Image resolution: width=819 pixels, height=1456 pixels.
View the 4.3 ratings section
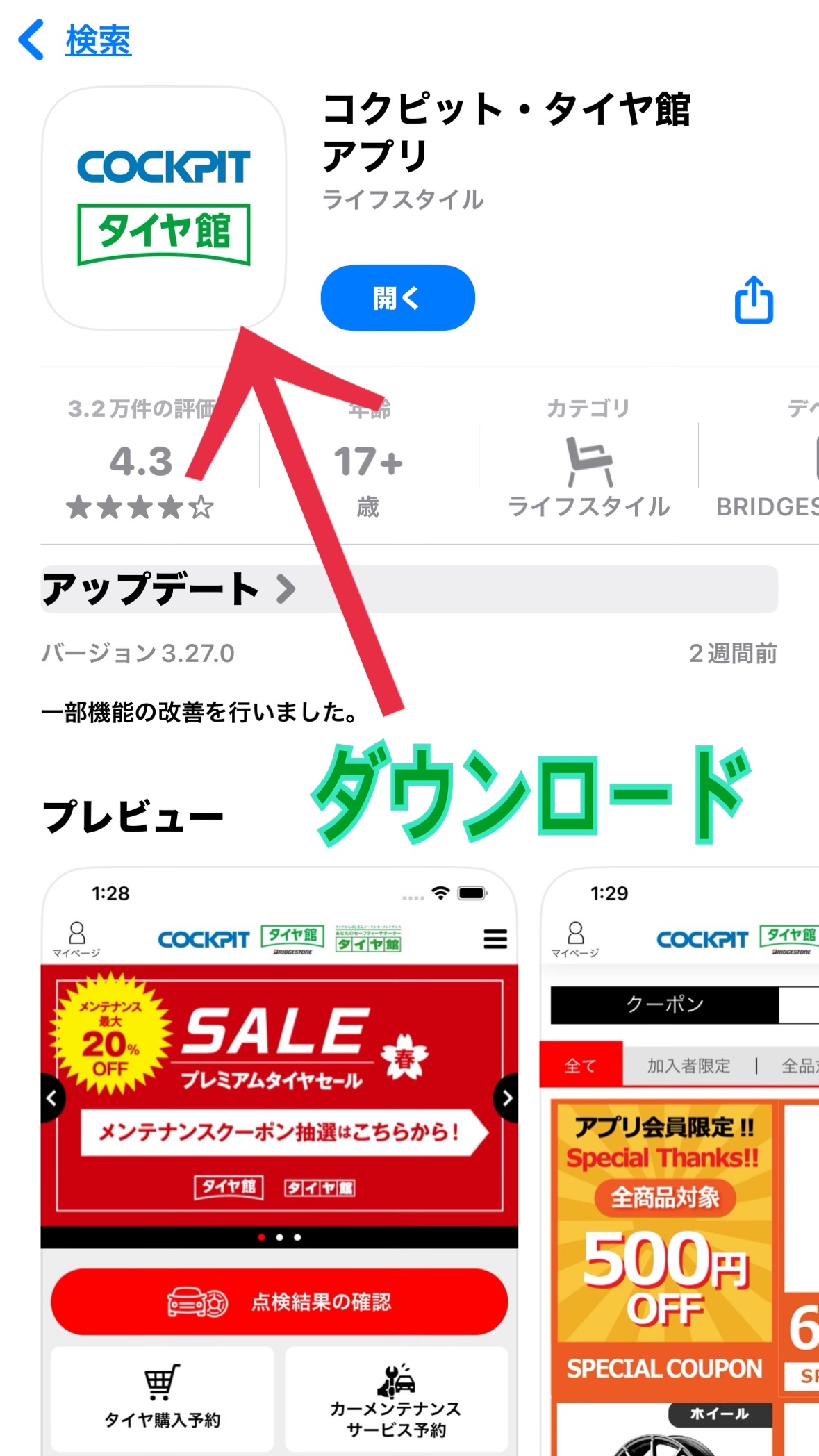click(x=141, y=462)
